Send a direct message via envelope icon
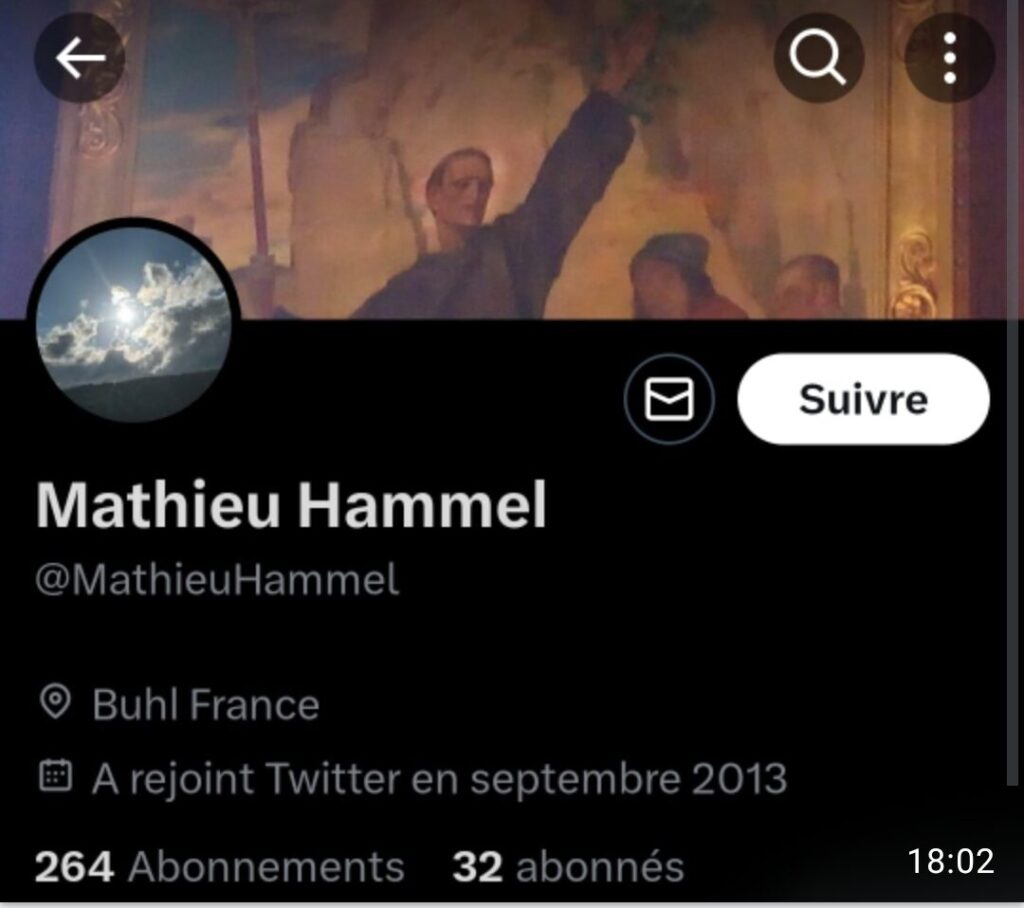 click(669, 400)
